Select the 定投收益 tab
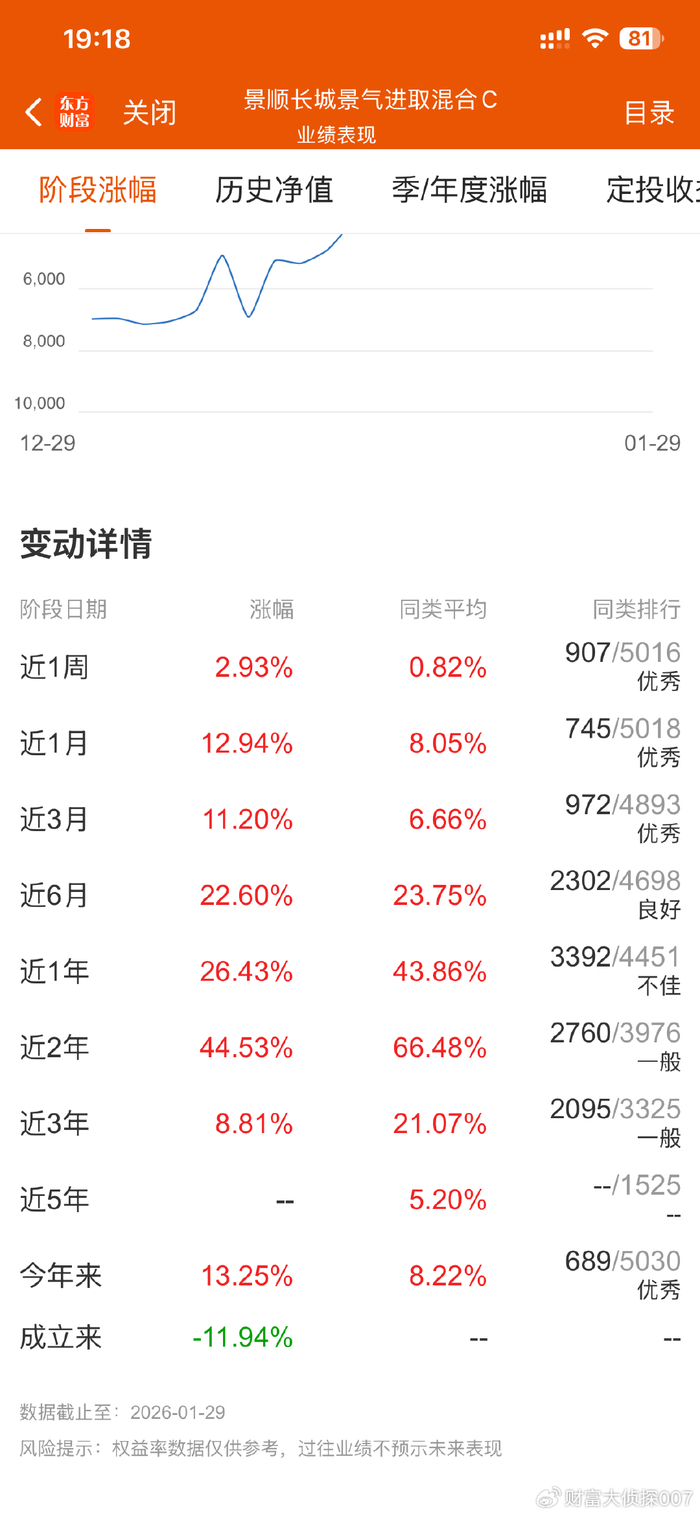The image size is (700, 1515). (x=651, y=190)
